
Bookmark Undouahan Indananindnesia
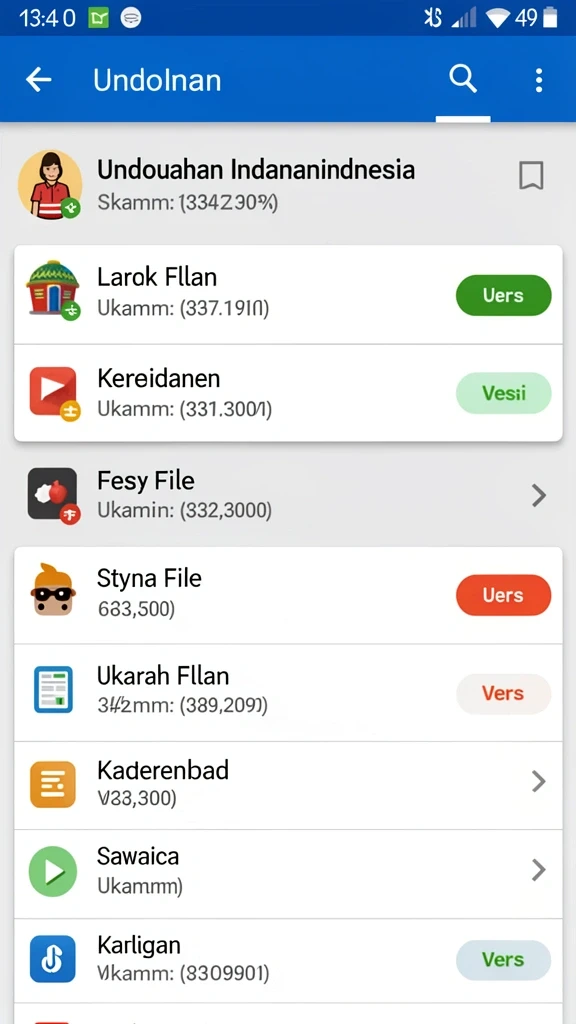click(531, 176)
